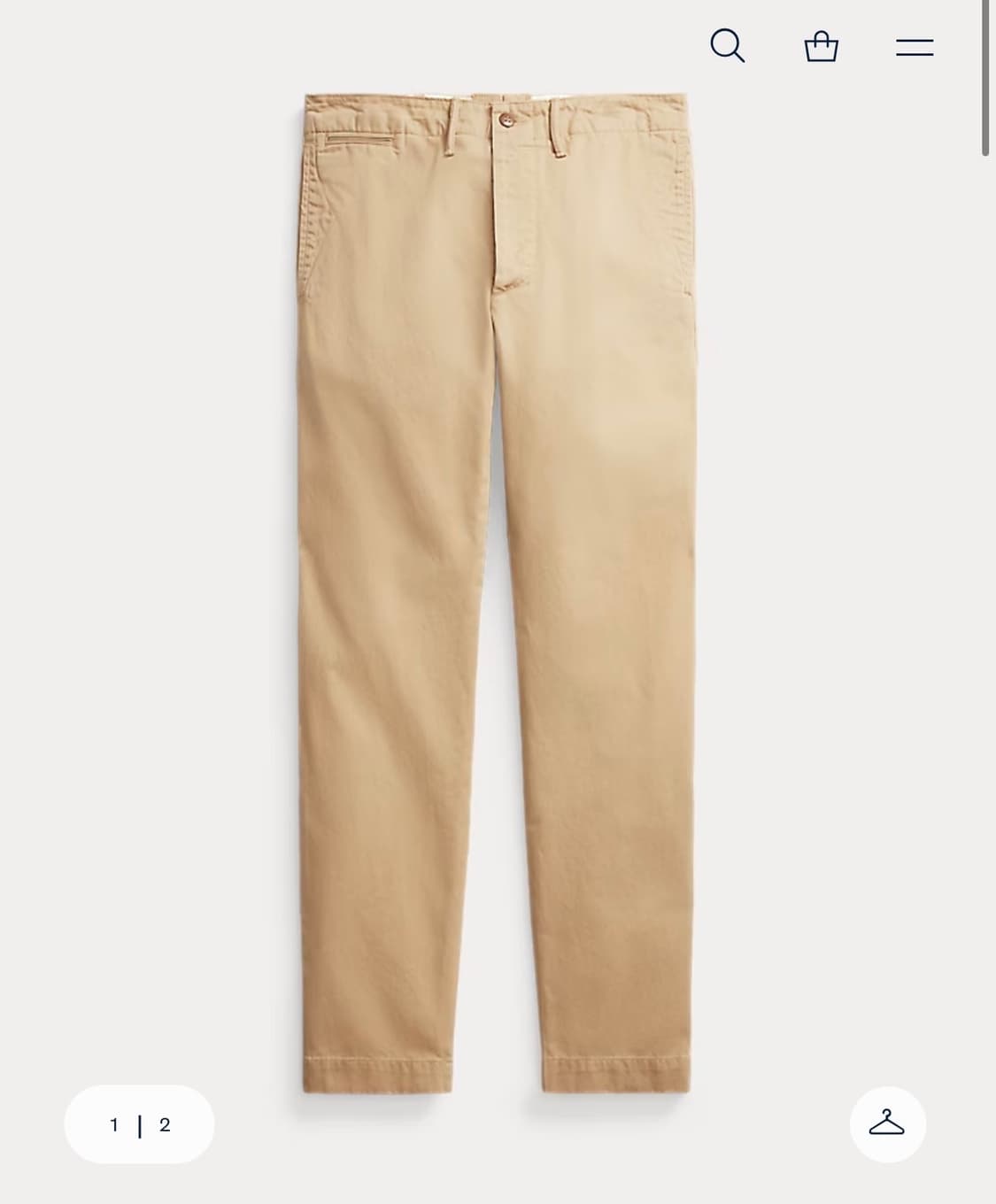Open the bag page from the header
996x1204 pixels.
pos(822,46)
